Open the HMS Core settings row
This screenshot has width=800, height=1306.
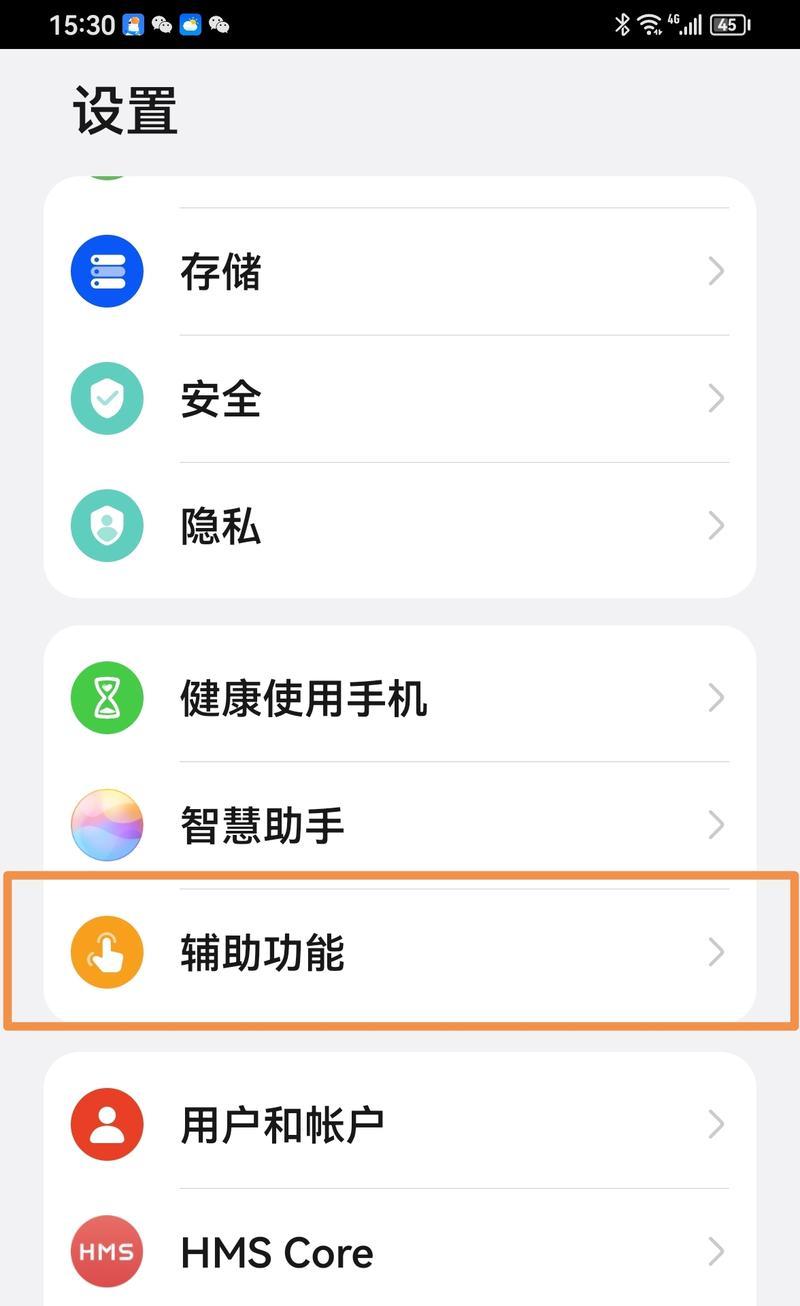400,1251
